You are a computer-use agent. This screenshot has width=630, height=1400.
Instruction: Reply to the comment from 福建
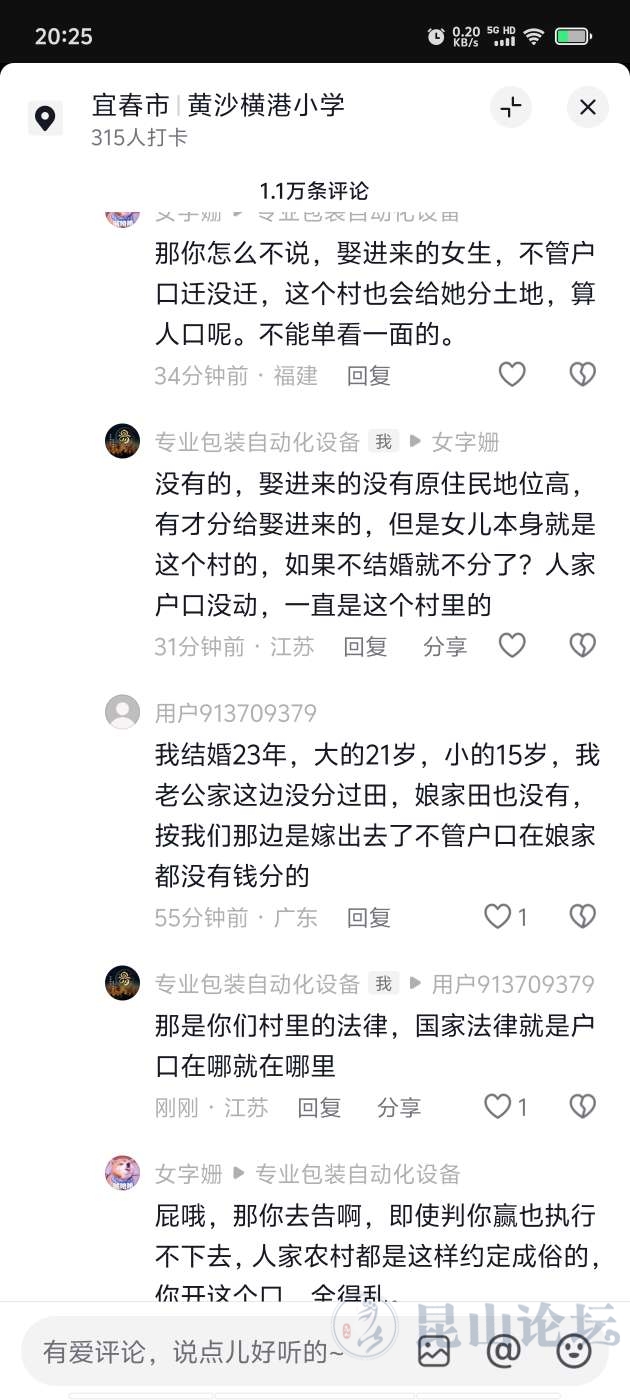368,376
